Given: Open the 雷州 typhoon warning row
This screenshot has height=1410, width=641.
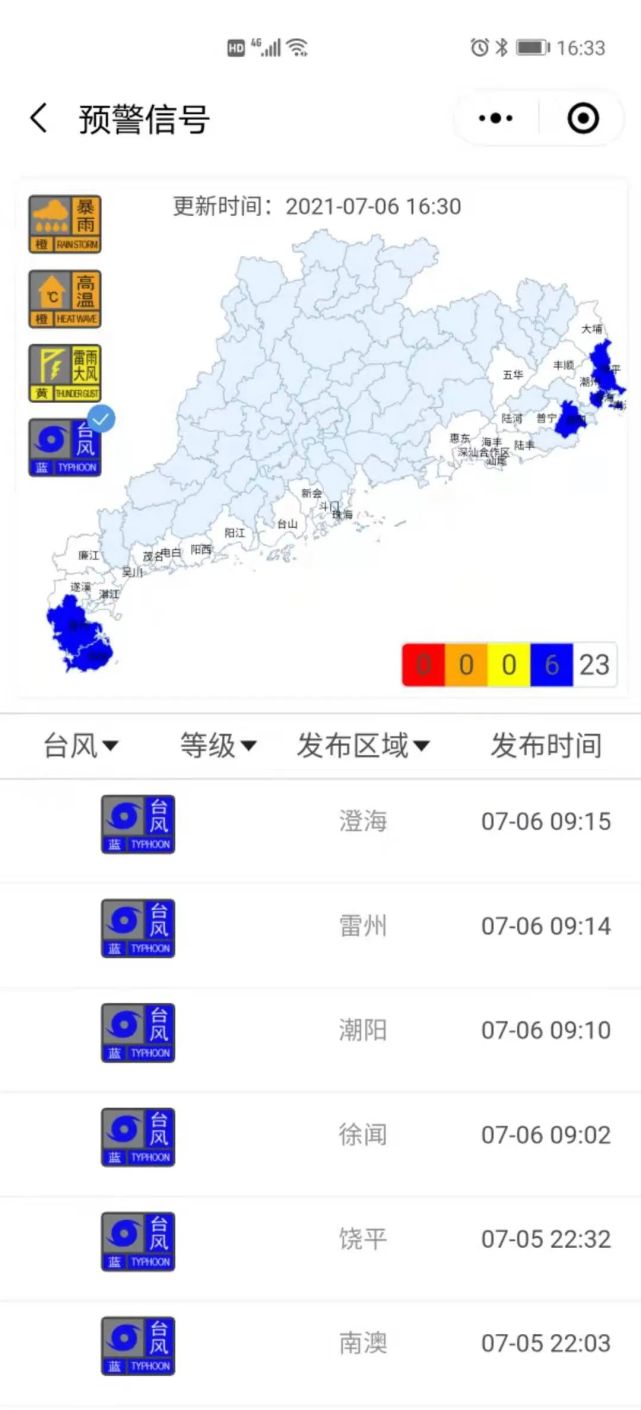Looking at the screenshot, I should [320, 927].
